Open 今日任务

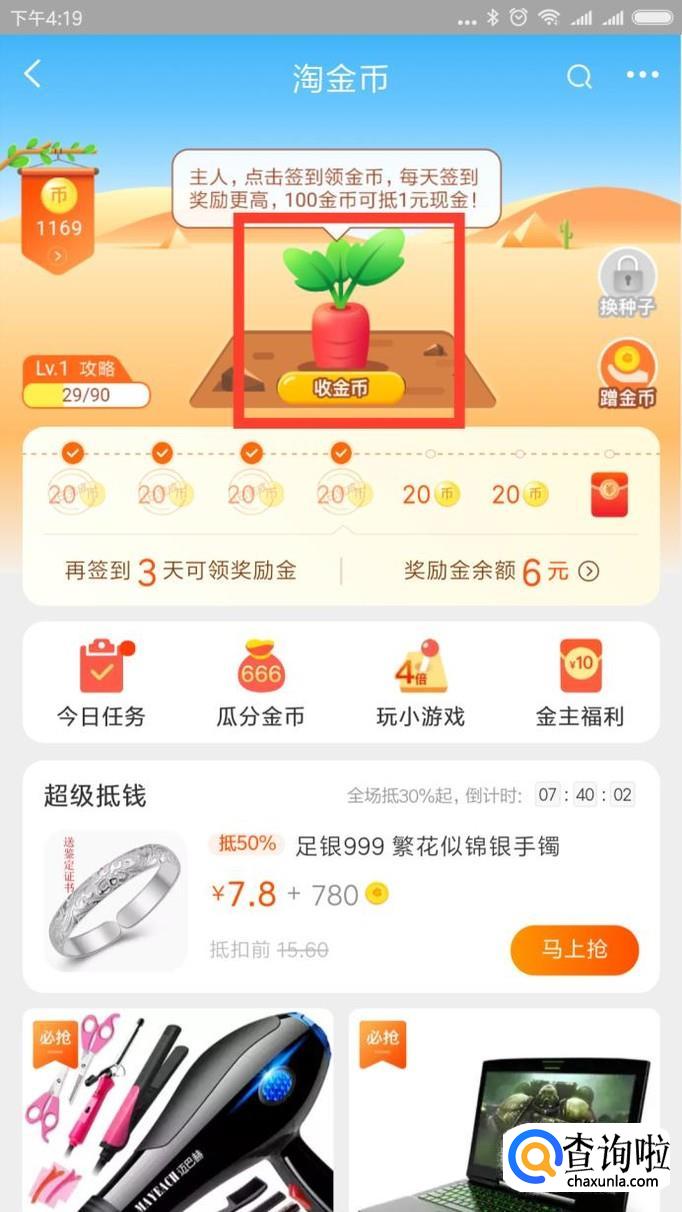coord(101,683)
